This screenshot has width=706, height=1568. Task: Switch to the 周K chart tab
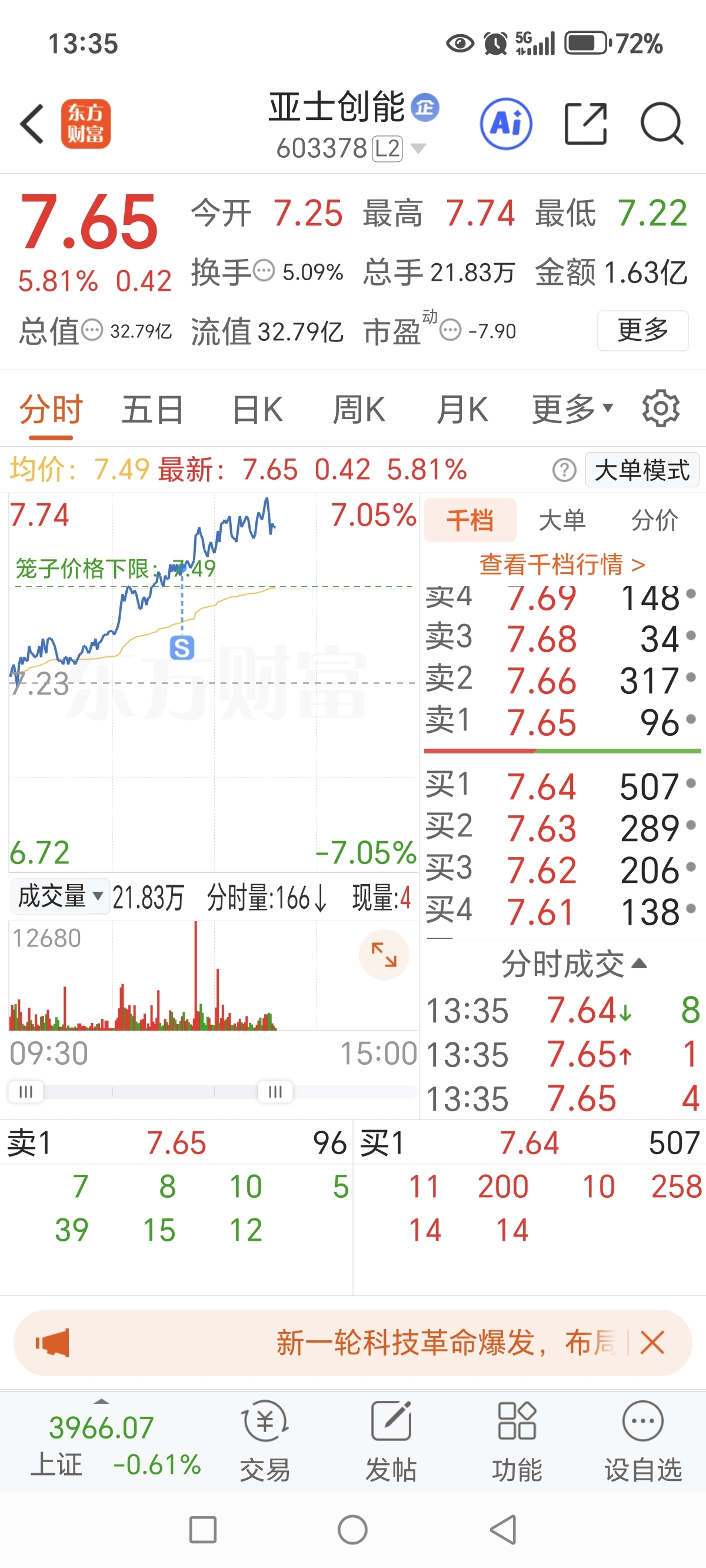[359, 409]
